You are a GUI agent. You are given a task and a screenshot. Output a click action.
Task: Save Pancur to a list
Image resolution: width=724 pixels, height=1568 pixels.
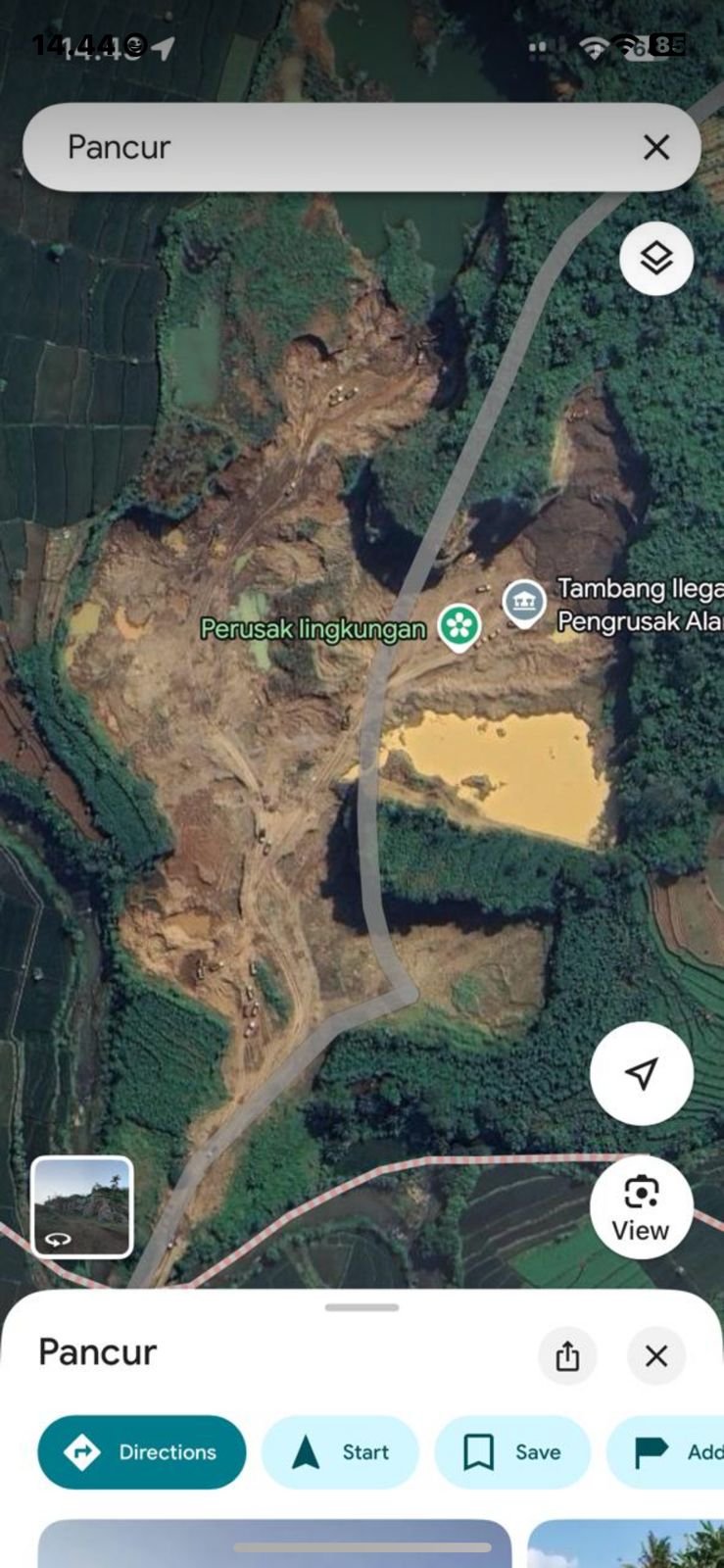(x=512, y=1451)
